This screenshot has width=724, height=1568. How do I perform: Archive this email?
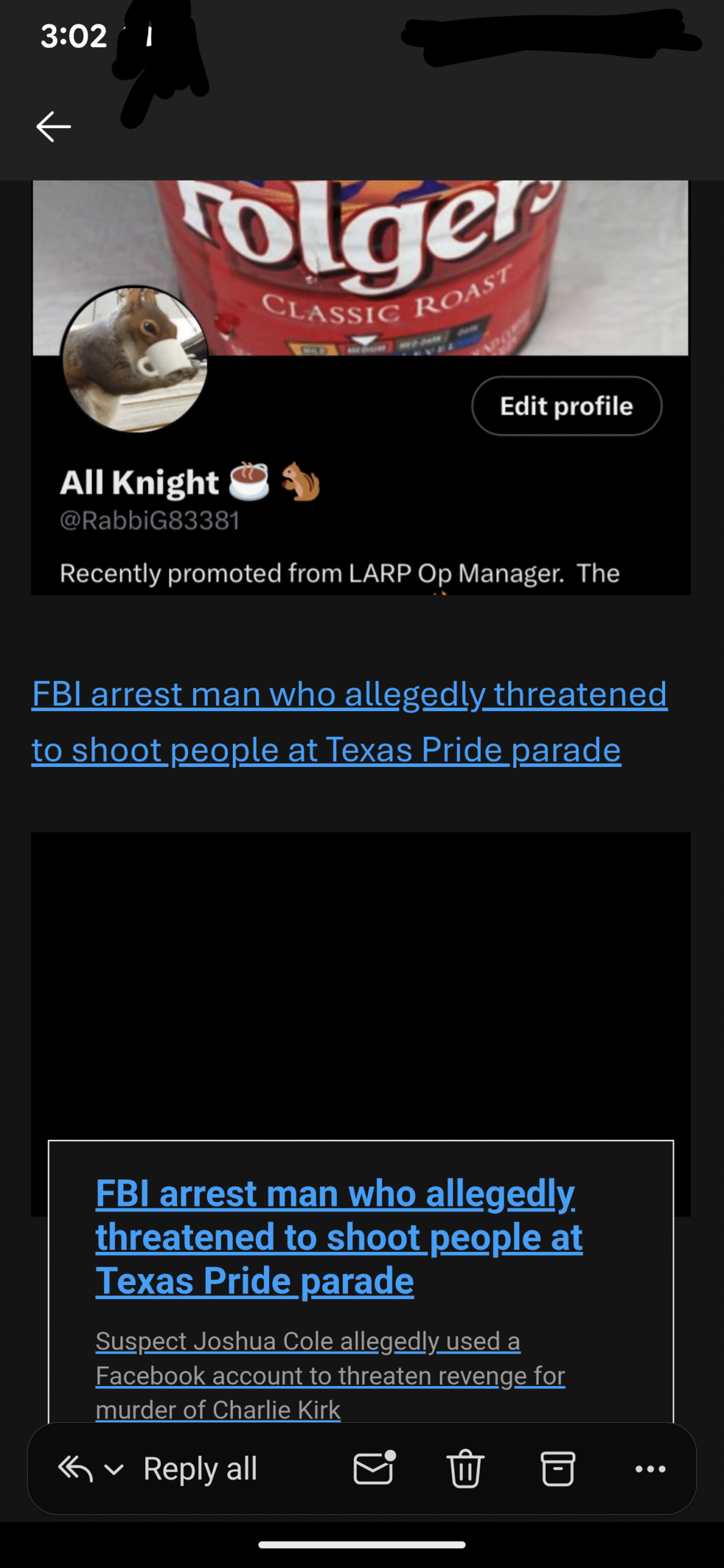click(x=557, y=1469)
